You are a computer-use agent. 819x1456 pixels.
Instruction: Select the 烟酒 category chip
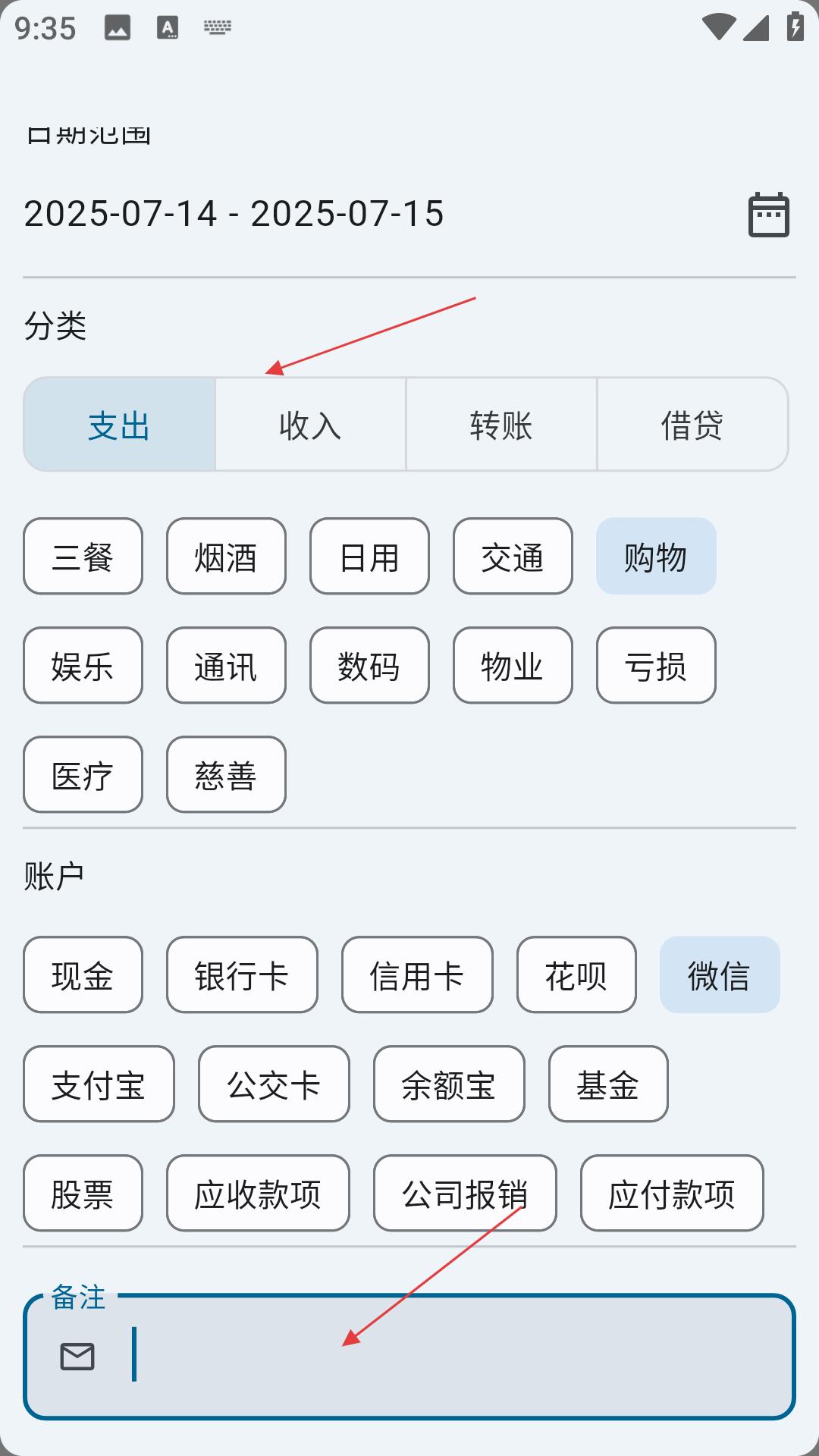(226, 557)
